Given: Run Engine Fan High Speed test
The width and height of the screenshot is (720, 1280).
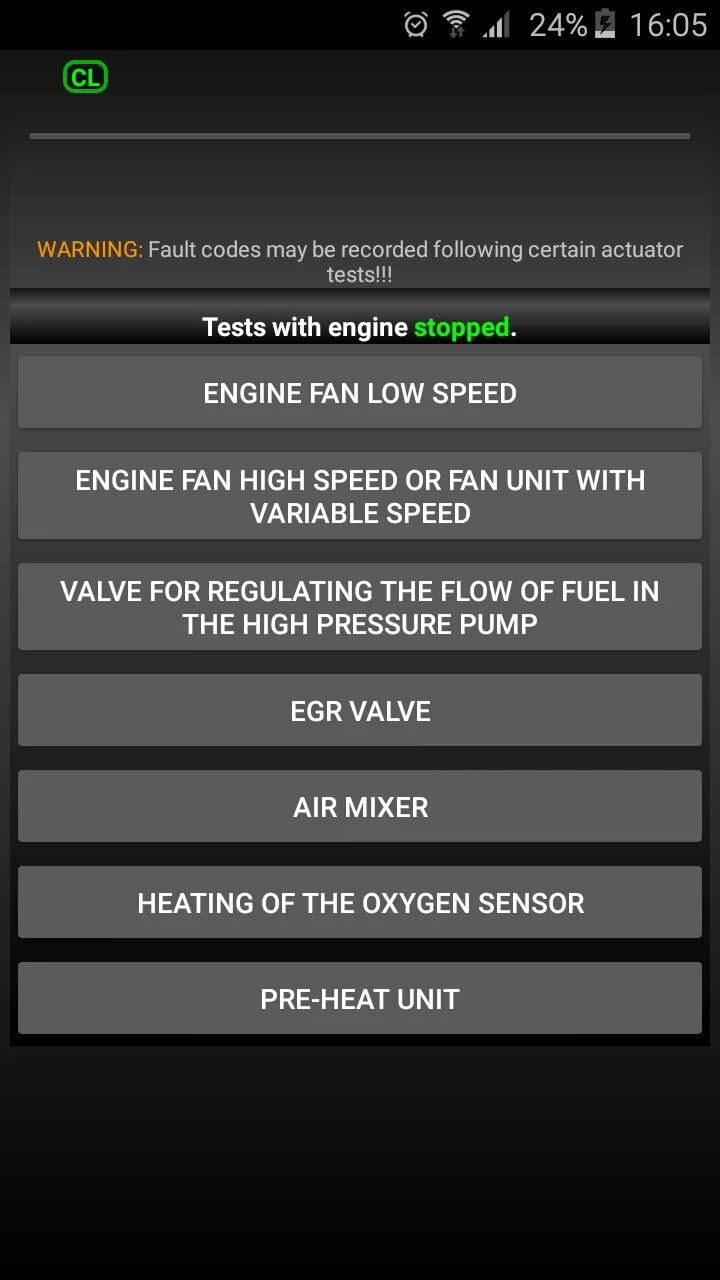Looking at the screenshot, I should click(x=360, y=496).
